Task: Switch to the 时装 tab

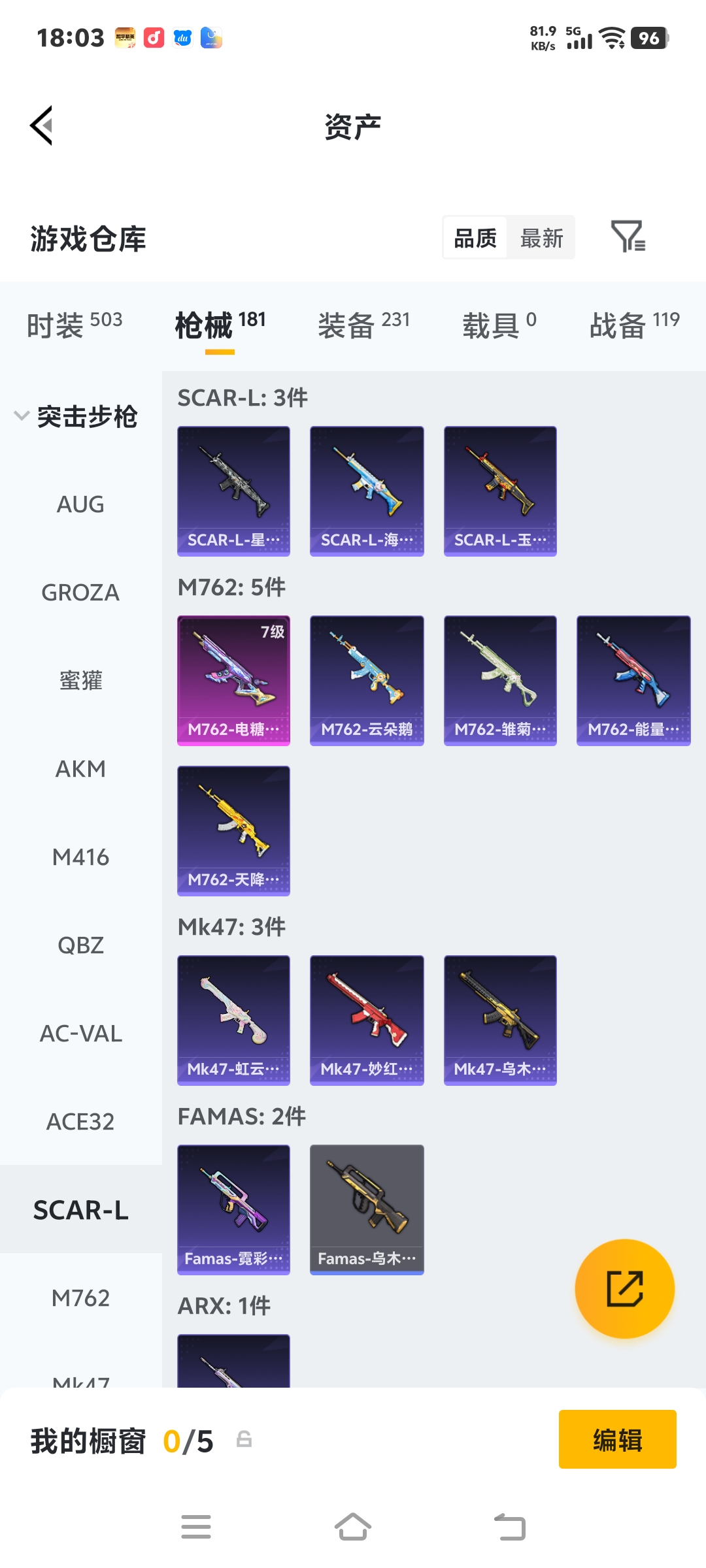Action: 75,324
